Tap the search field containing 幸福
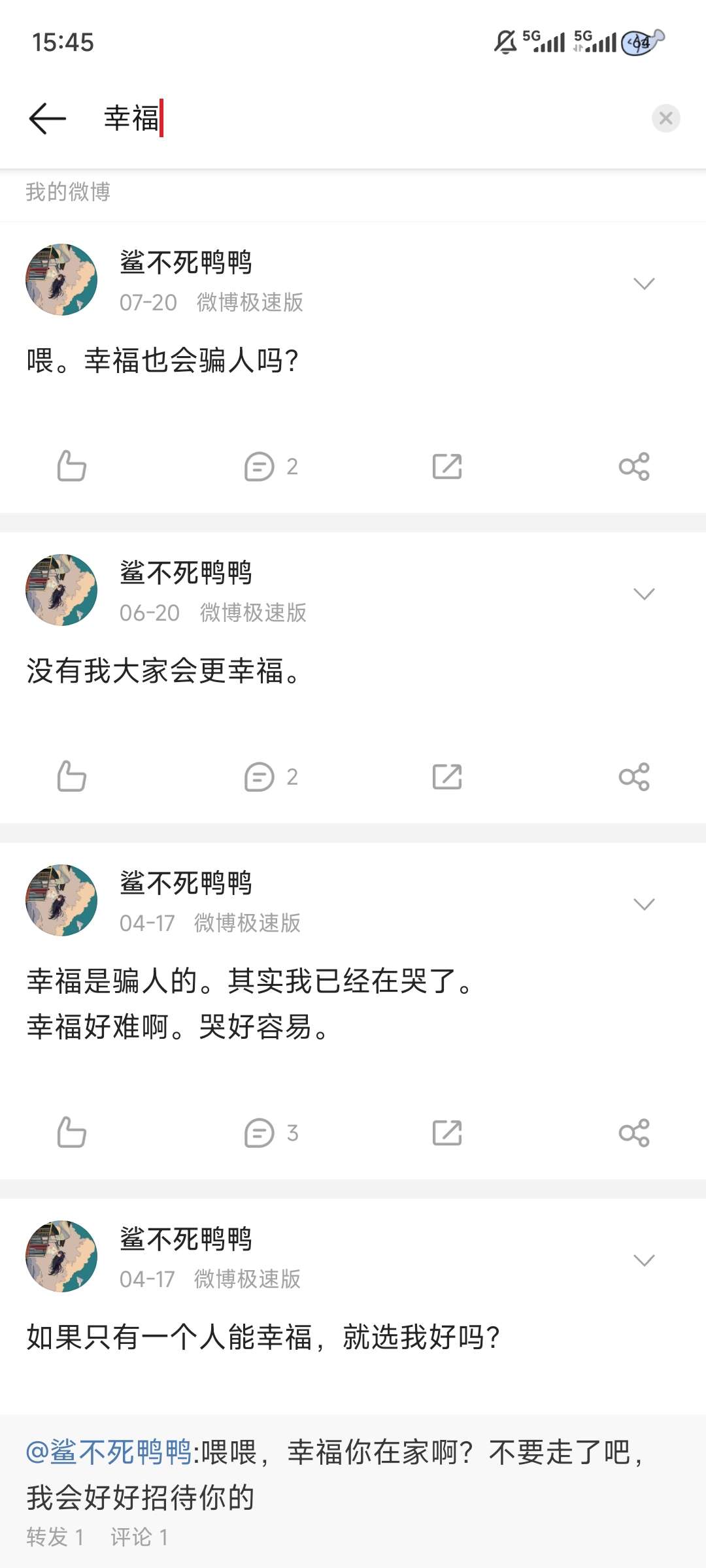This screenshot has width=706, height=1568. [x=366, y=118]
